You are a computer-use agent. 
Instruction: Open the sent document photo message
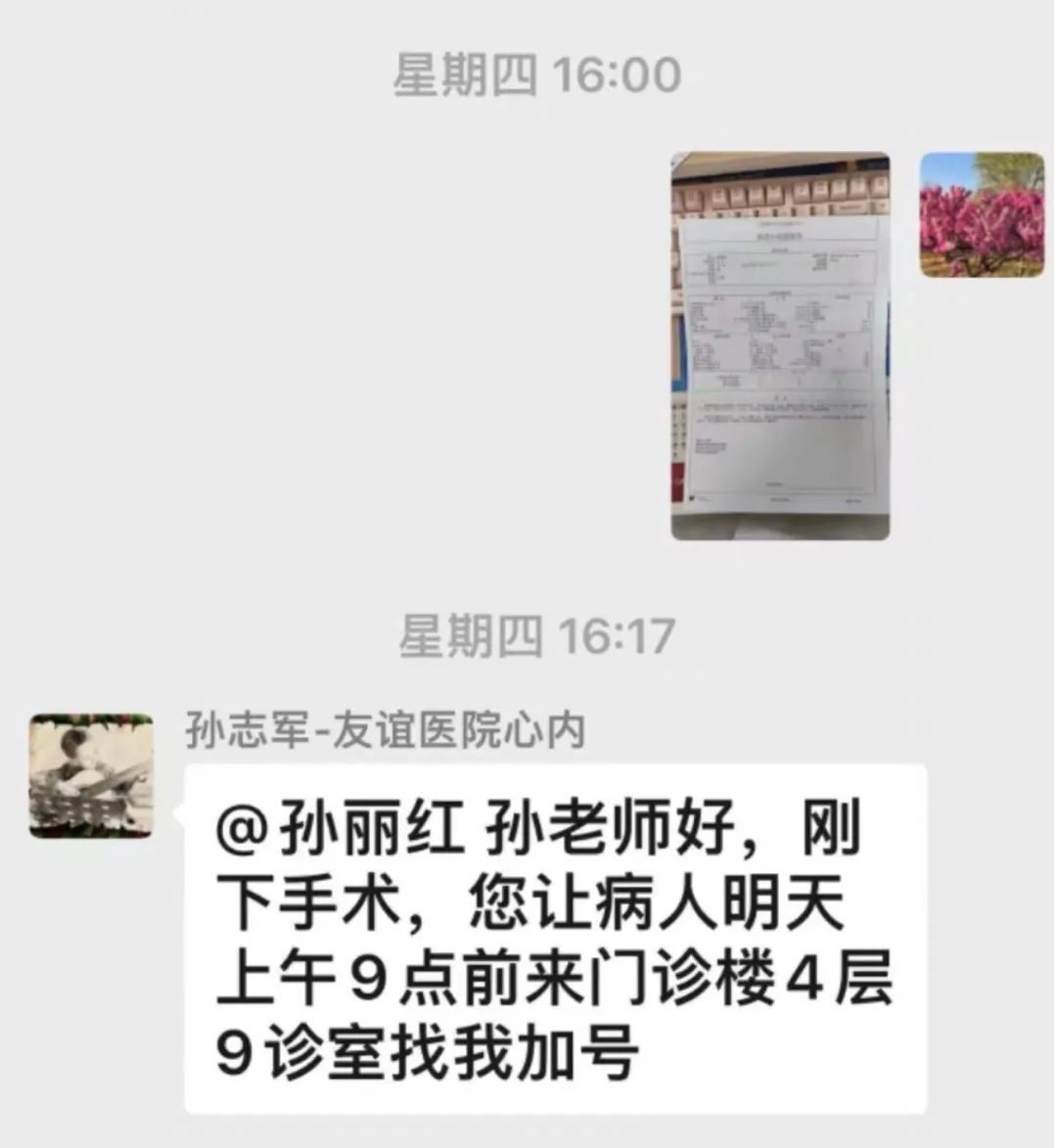[780, 346]
